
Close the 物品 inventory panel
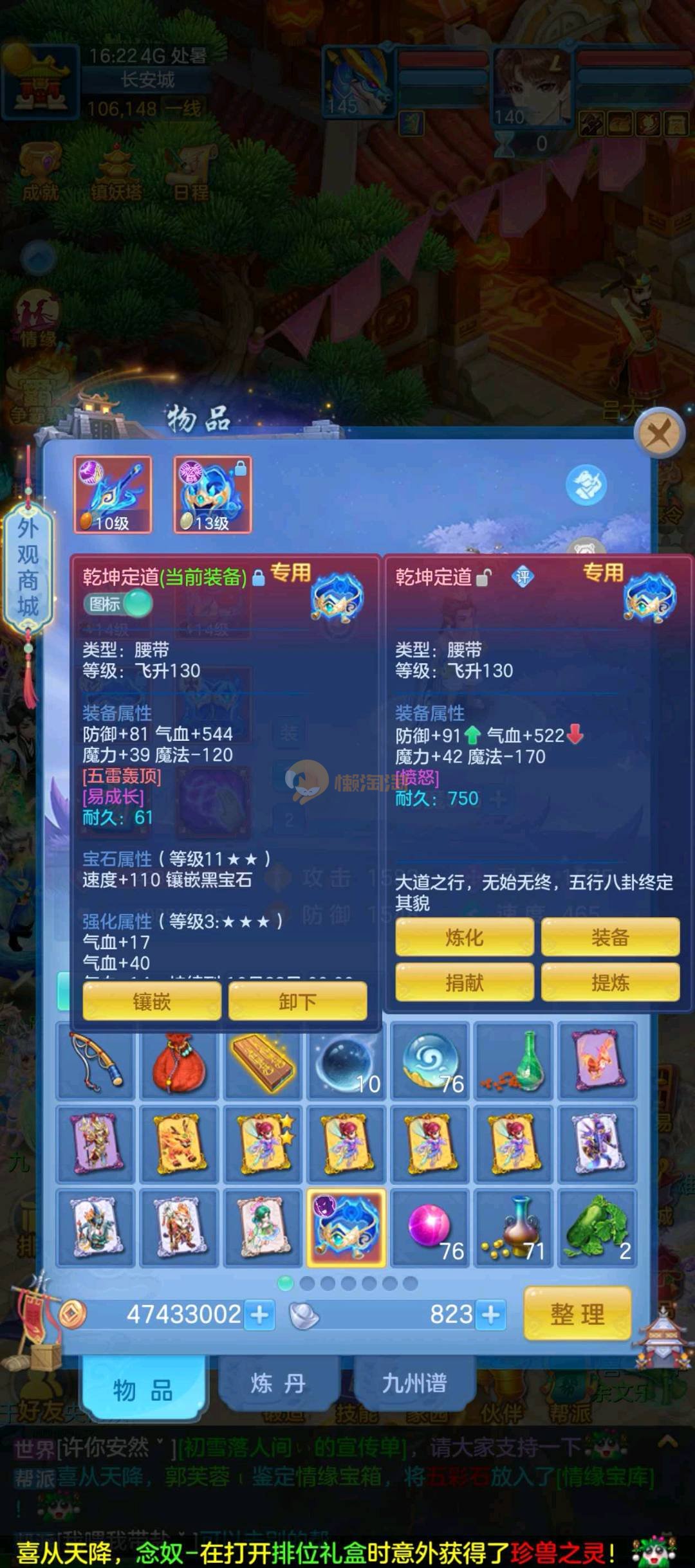(658, 435)
